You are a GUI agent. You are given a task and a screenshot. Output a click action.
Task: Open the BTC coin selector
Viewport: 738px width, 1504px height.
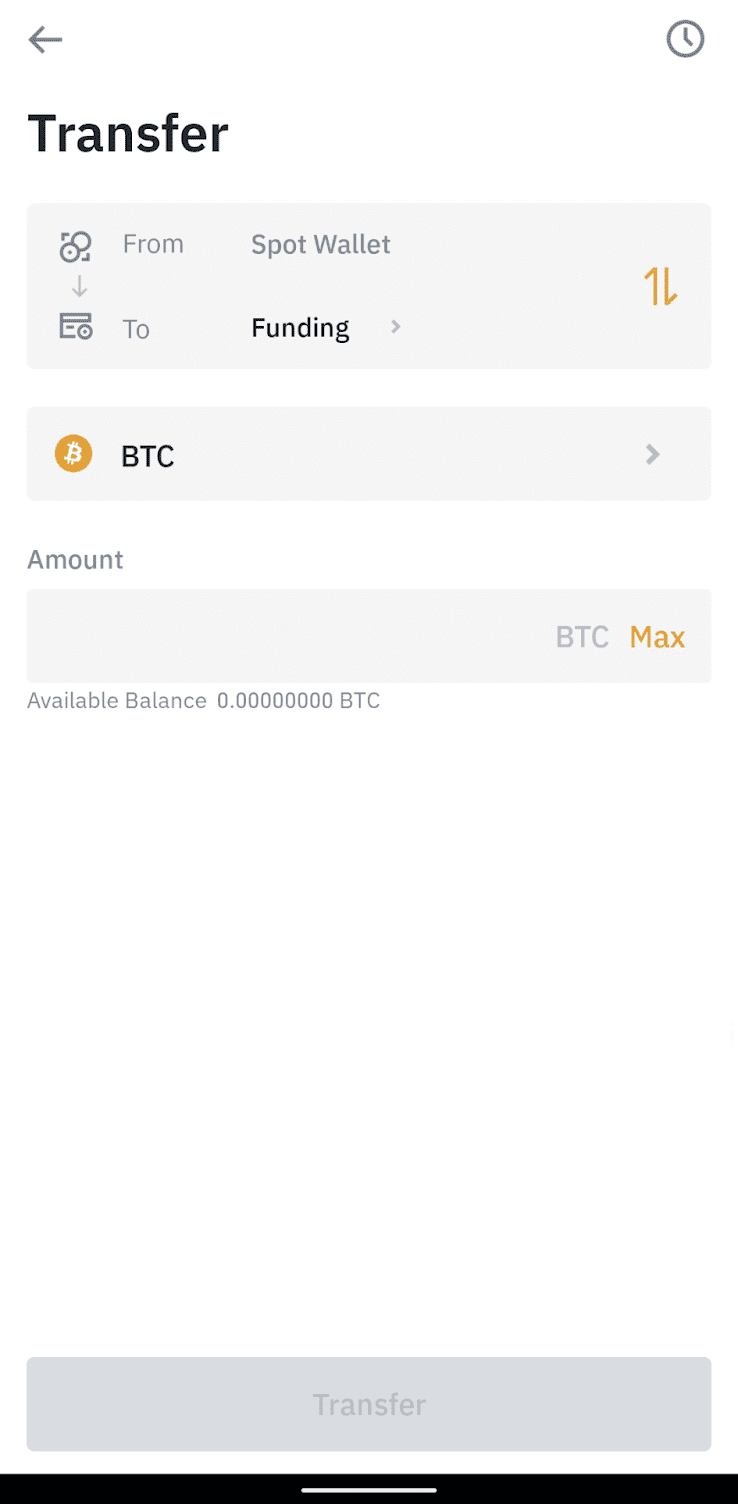click(369, 454)
